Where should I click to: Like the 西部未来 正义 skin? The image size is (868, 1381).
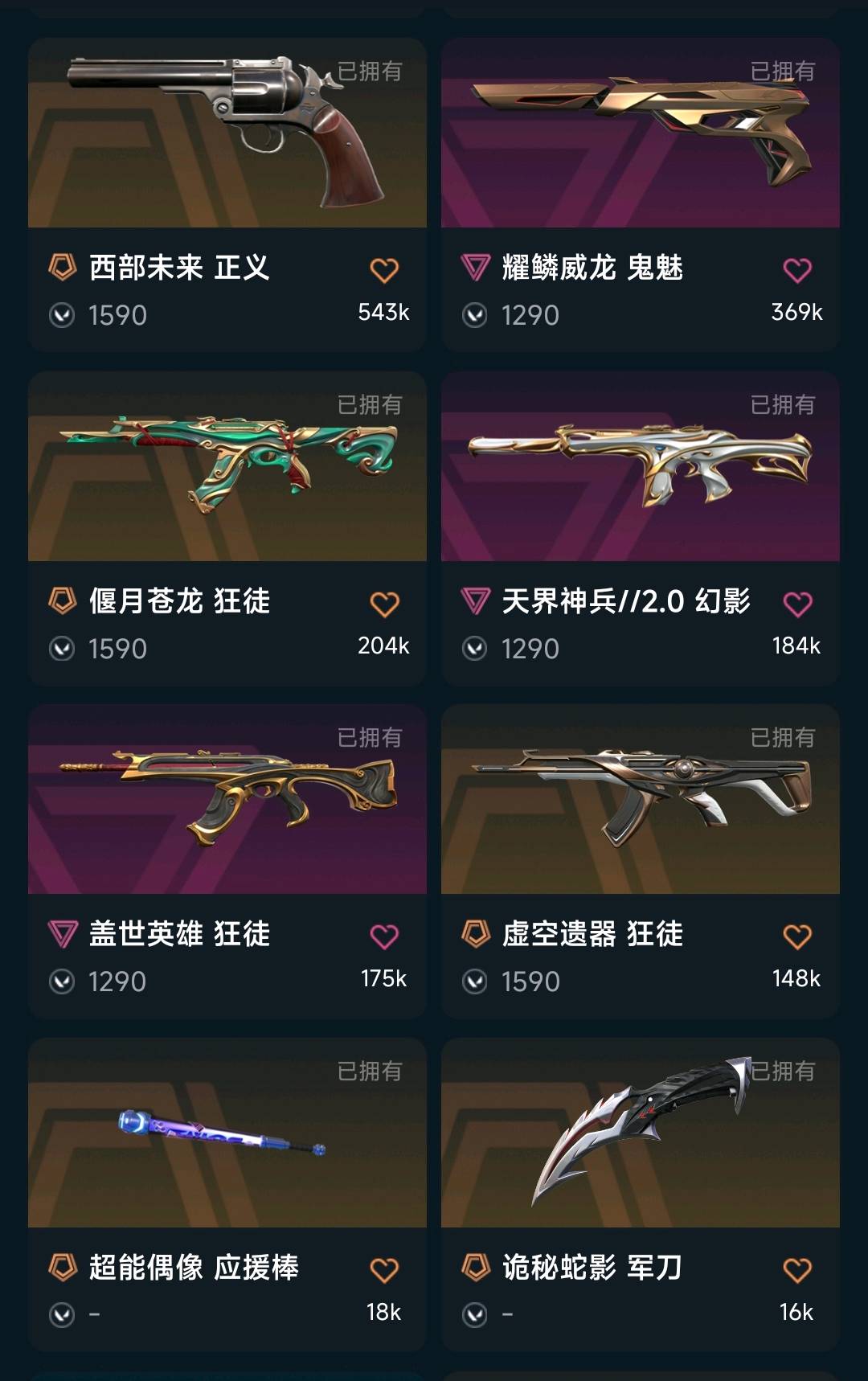(384, 271)
